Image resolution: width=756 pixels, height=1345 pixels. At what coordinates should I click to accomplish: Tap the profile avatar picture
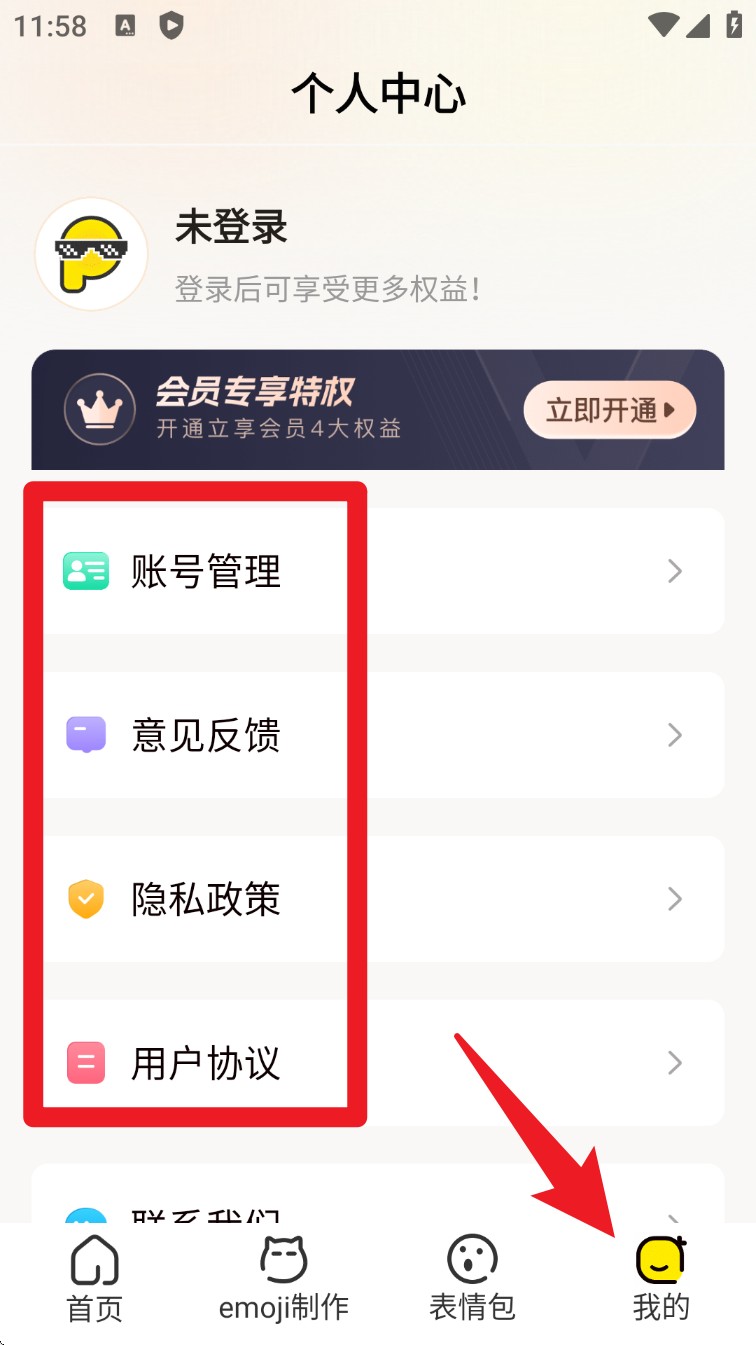(x=91, y=254)
